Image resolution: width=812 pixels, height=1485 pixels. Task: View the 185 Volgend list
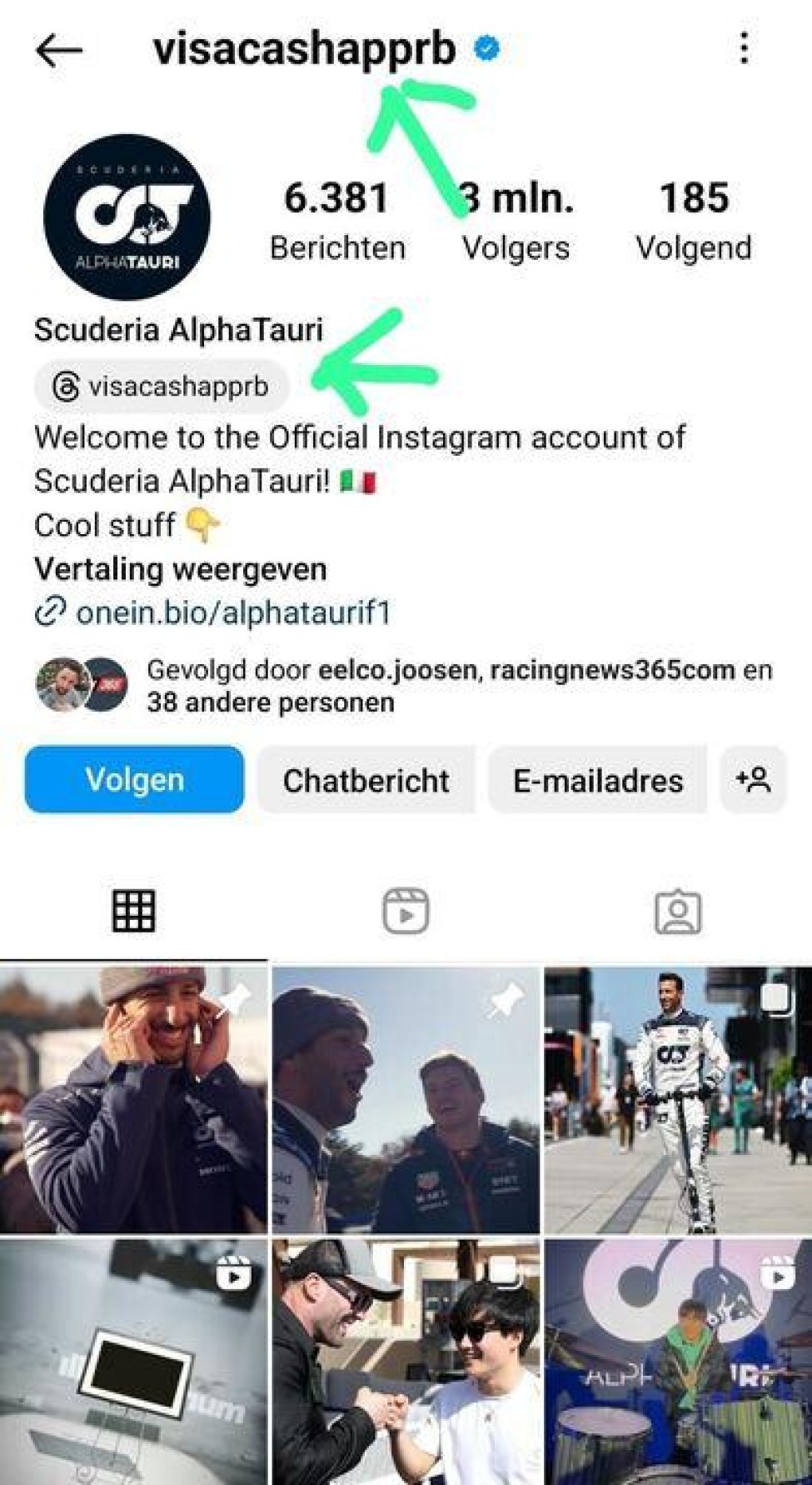693,220
